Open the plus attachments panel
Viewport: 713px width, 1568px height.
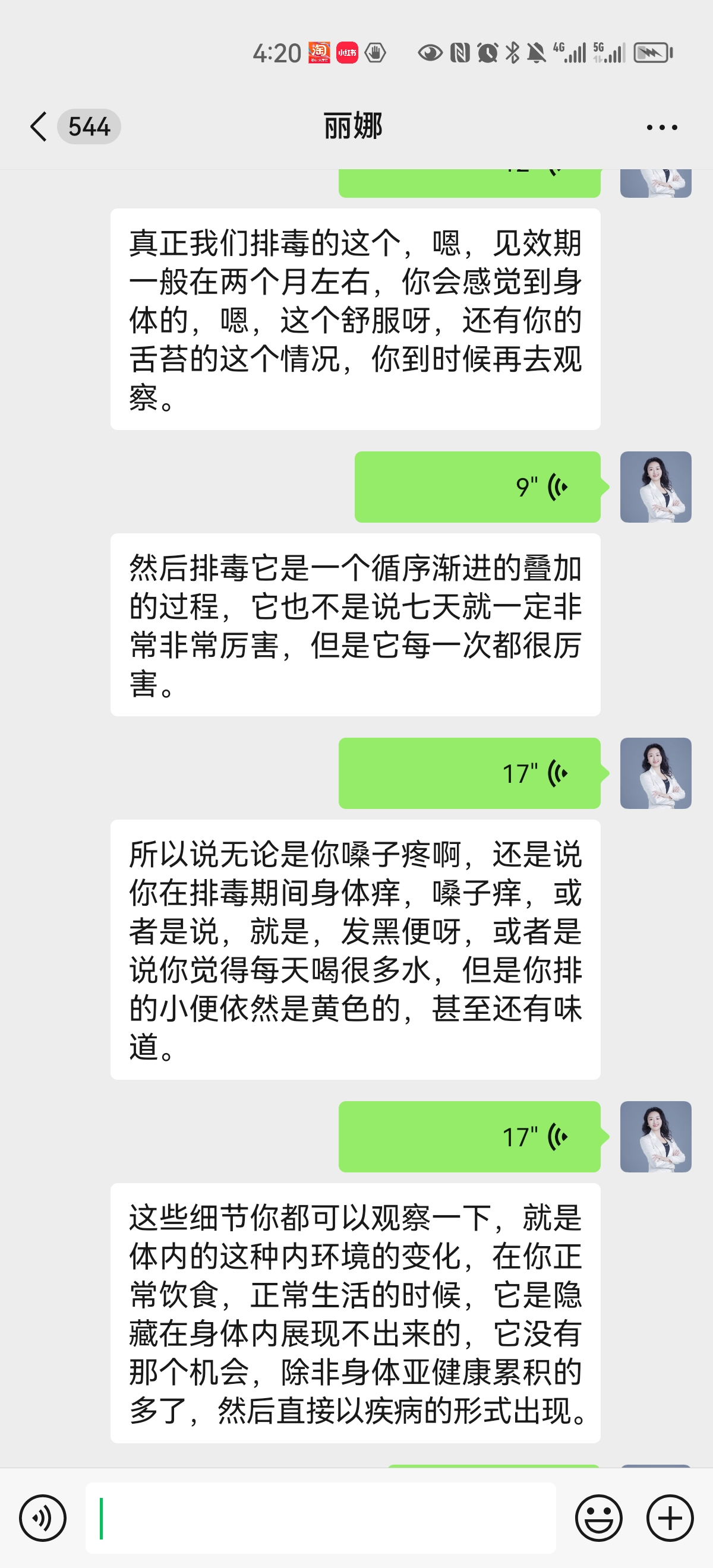pos(670,1518)
